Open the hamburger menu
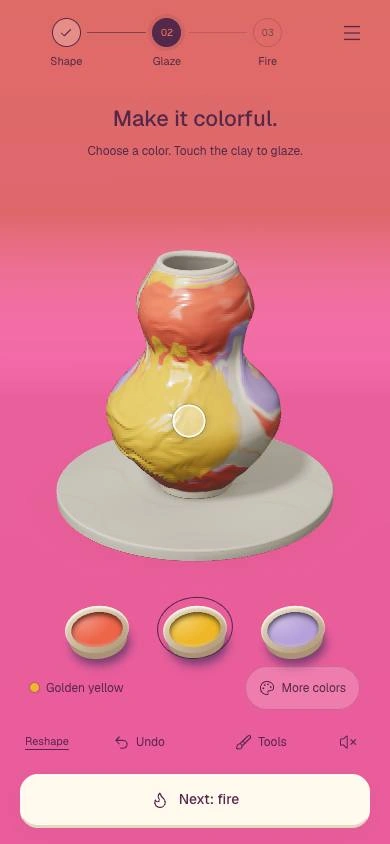 click(352, 33)
